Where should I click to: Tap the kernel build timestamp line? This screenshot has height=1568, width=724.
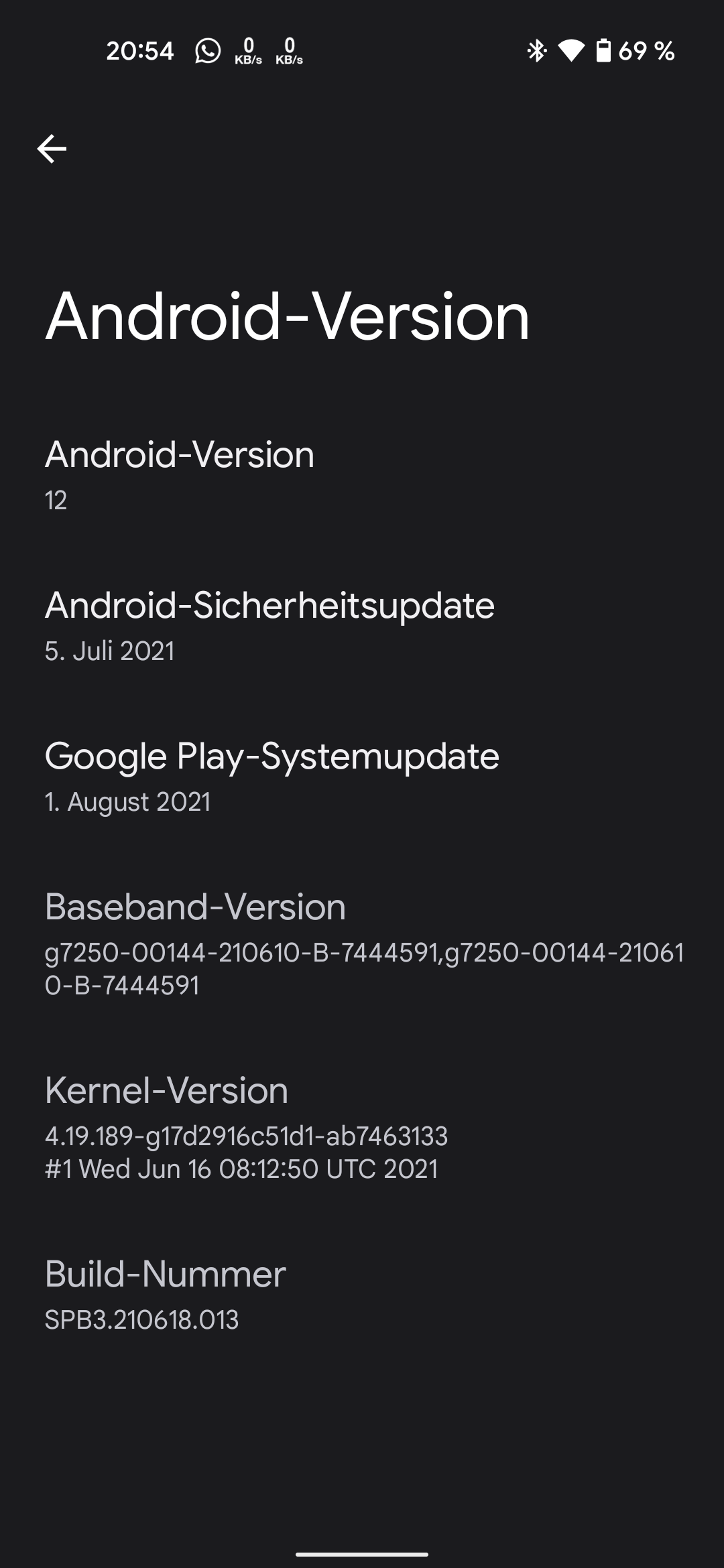[241, 1169]
